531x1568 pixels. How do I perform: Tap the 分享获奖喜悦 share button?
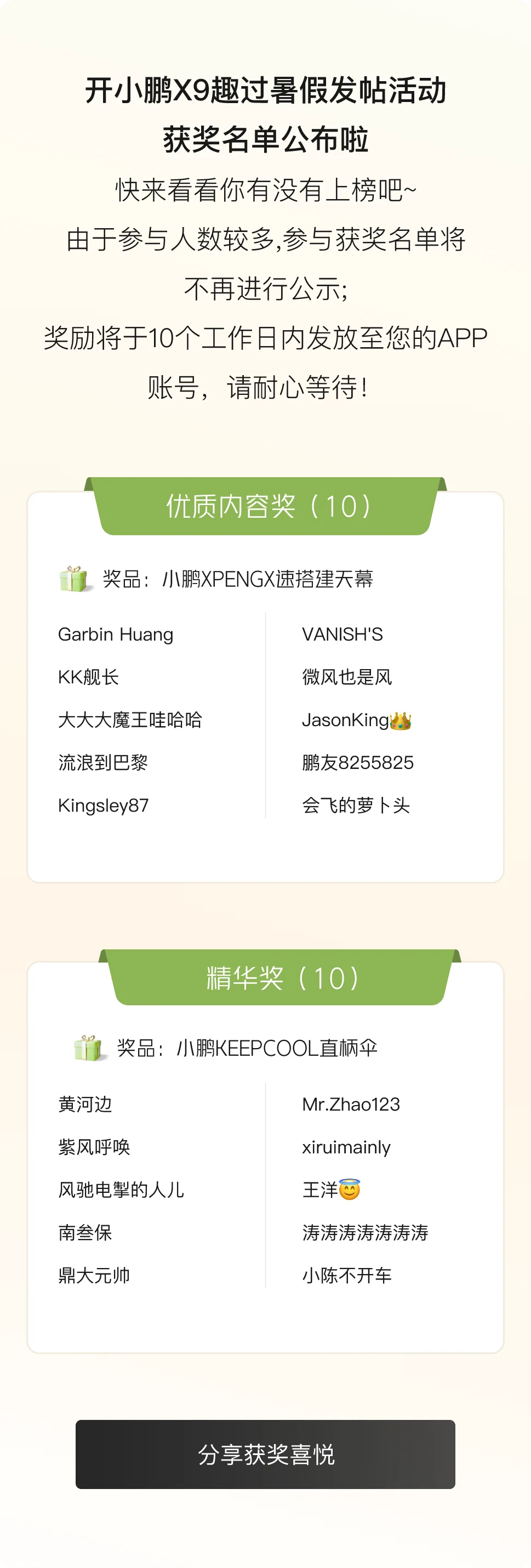coord(265,1454)
